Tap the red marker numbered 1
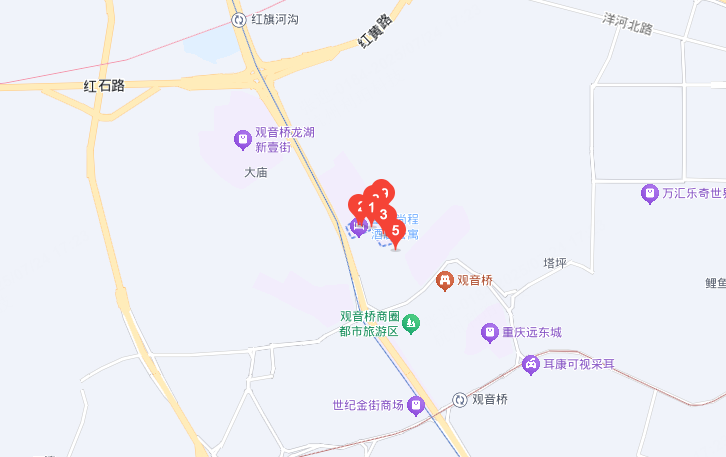726x457 pixels. (370, 208)
